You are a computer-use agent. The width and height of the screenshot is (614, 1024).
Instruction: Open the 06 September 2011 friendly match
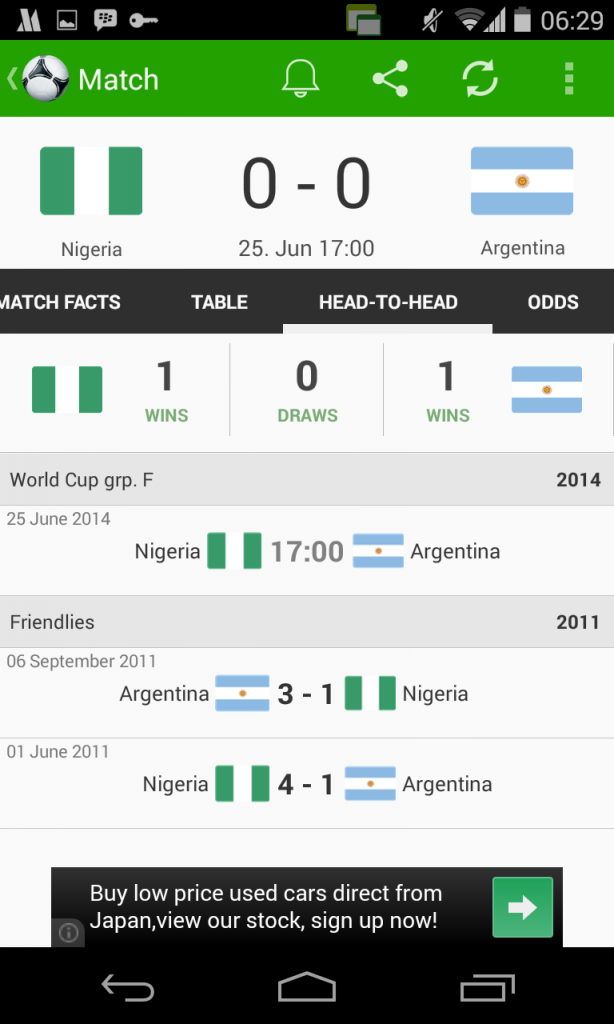[x=307, y=693]
